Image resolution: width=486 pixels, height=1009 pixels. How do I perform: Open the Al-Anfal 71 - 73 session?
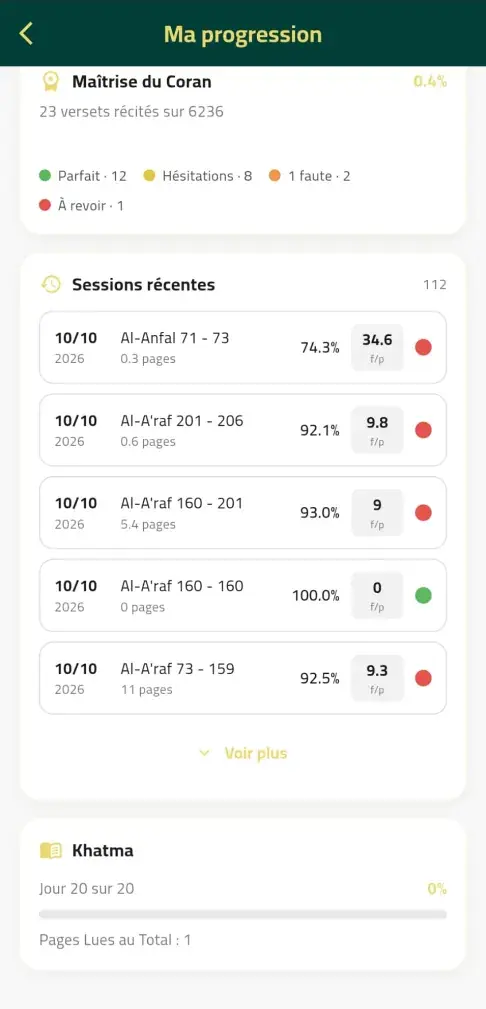(x=243, y=347)
